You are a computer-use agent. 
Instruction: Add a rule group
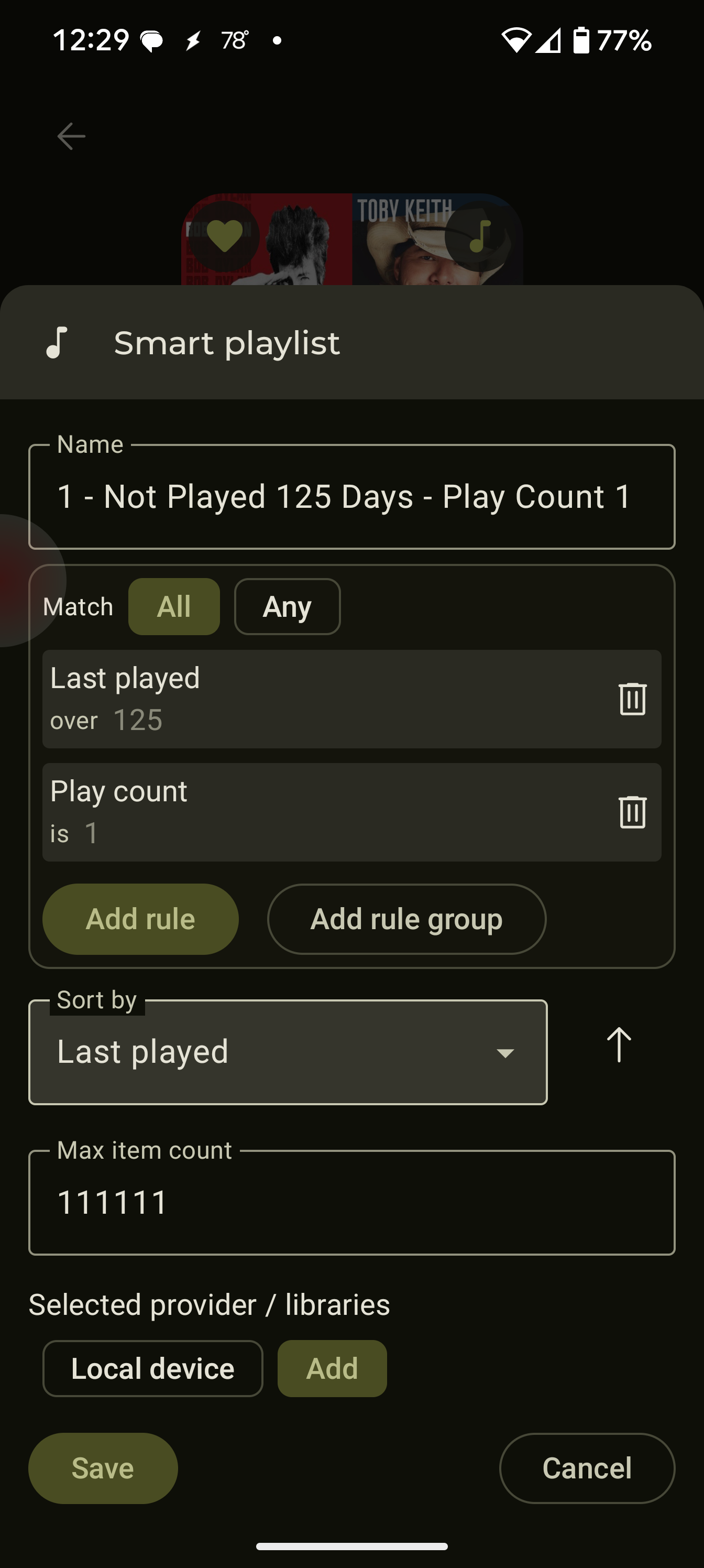[x=406, y=919]
